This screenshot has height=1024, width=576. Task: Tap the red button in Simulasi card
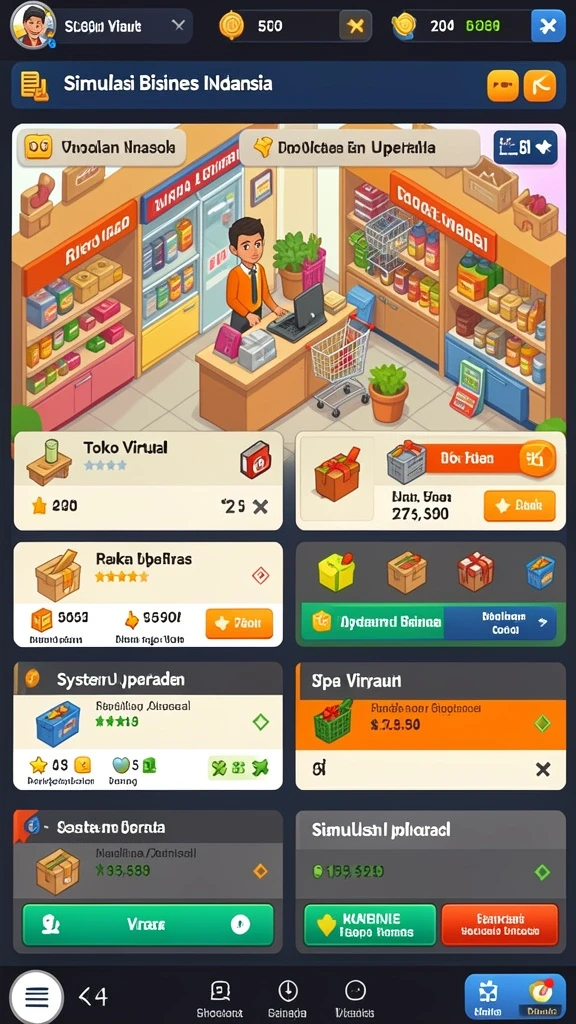(500, 925)
